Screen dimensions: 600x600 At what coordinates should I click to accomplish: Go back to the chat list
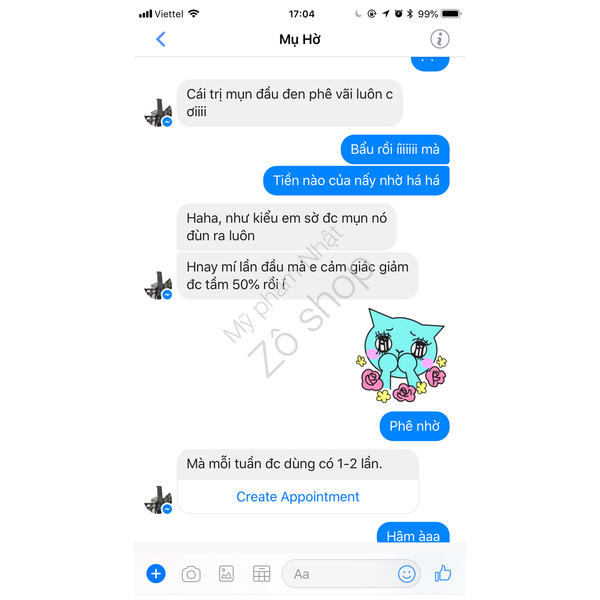click(161, 40)
